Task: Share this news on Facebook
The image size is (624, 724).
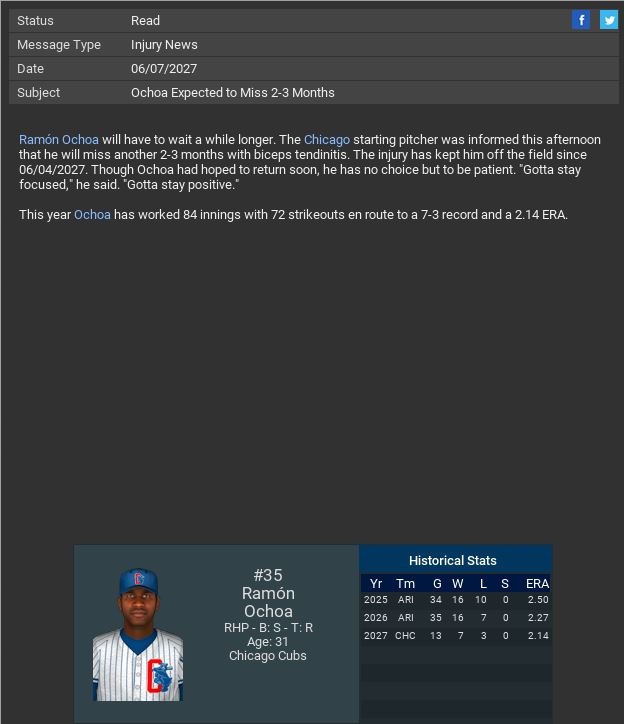Action: [x=581, y=20]
